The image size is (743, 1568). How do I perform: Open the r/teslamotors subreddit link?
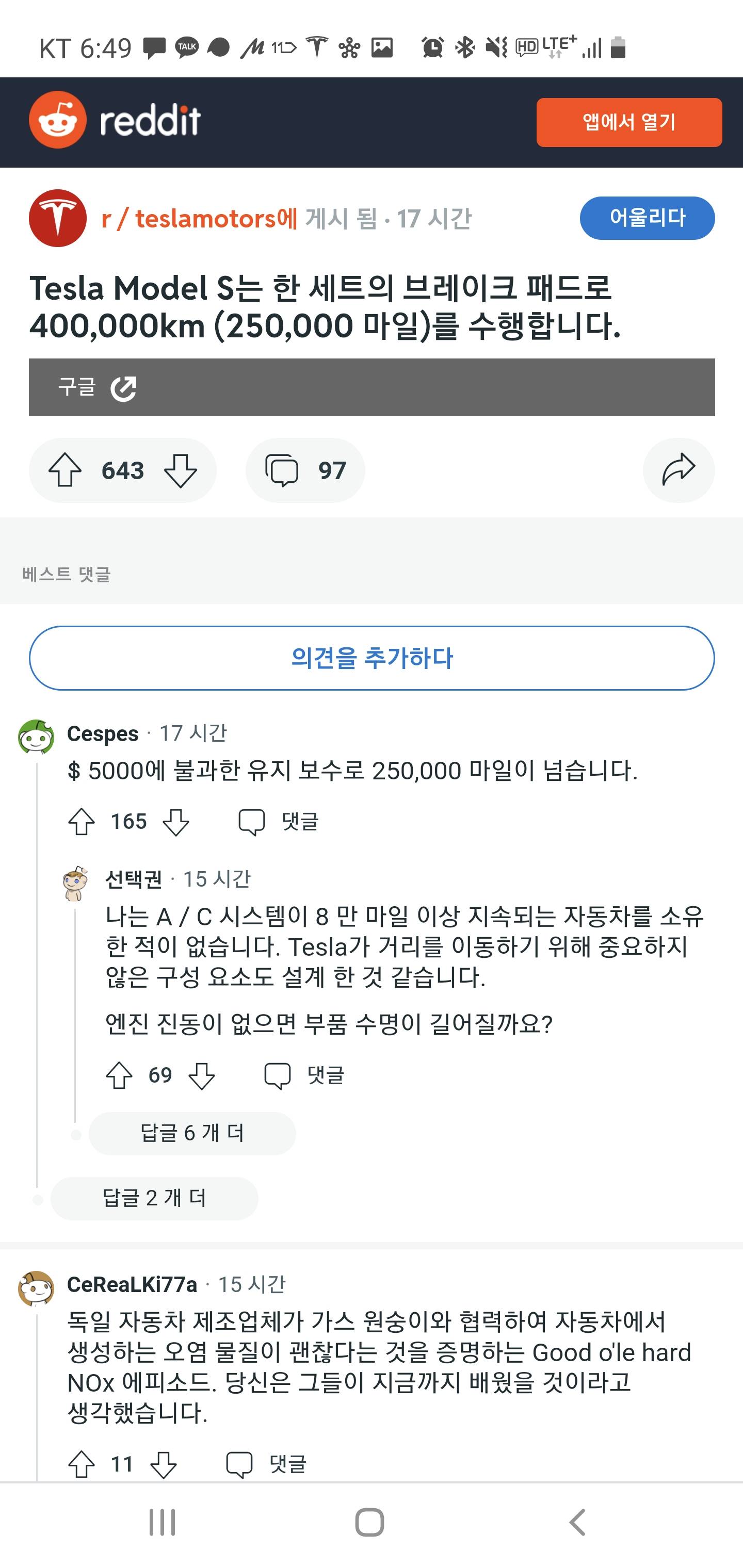[198, 219]
